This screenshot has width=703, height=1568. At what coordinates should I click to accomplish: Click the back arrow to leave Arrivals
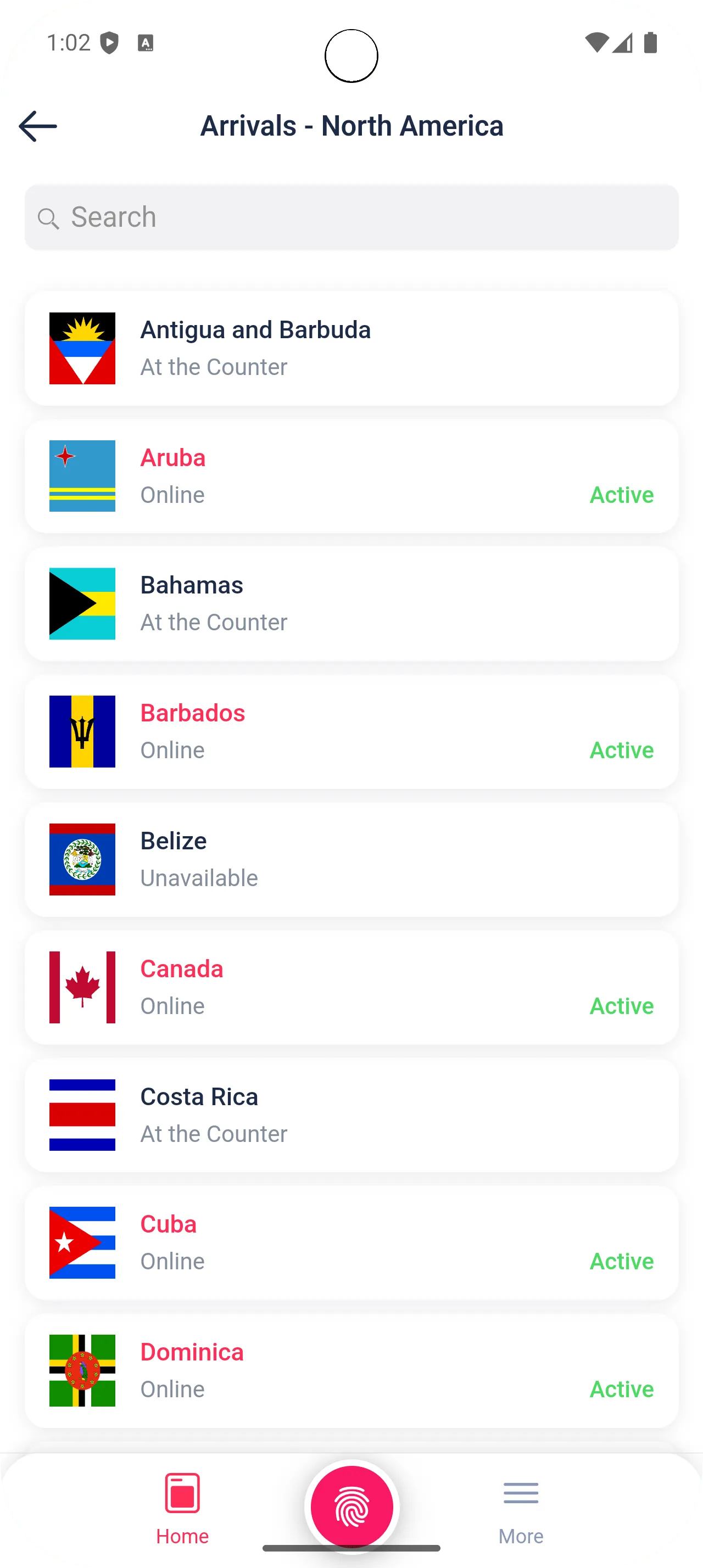(38, 125)
